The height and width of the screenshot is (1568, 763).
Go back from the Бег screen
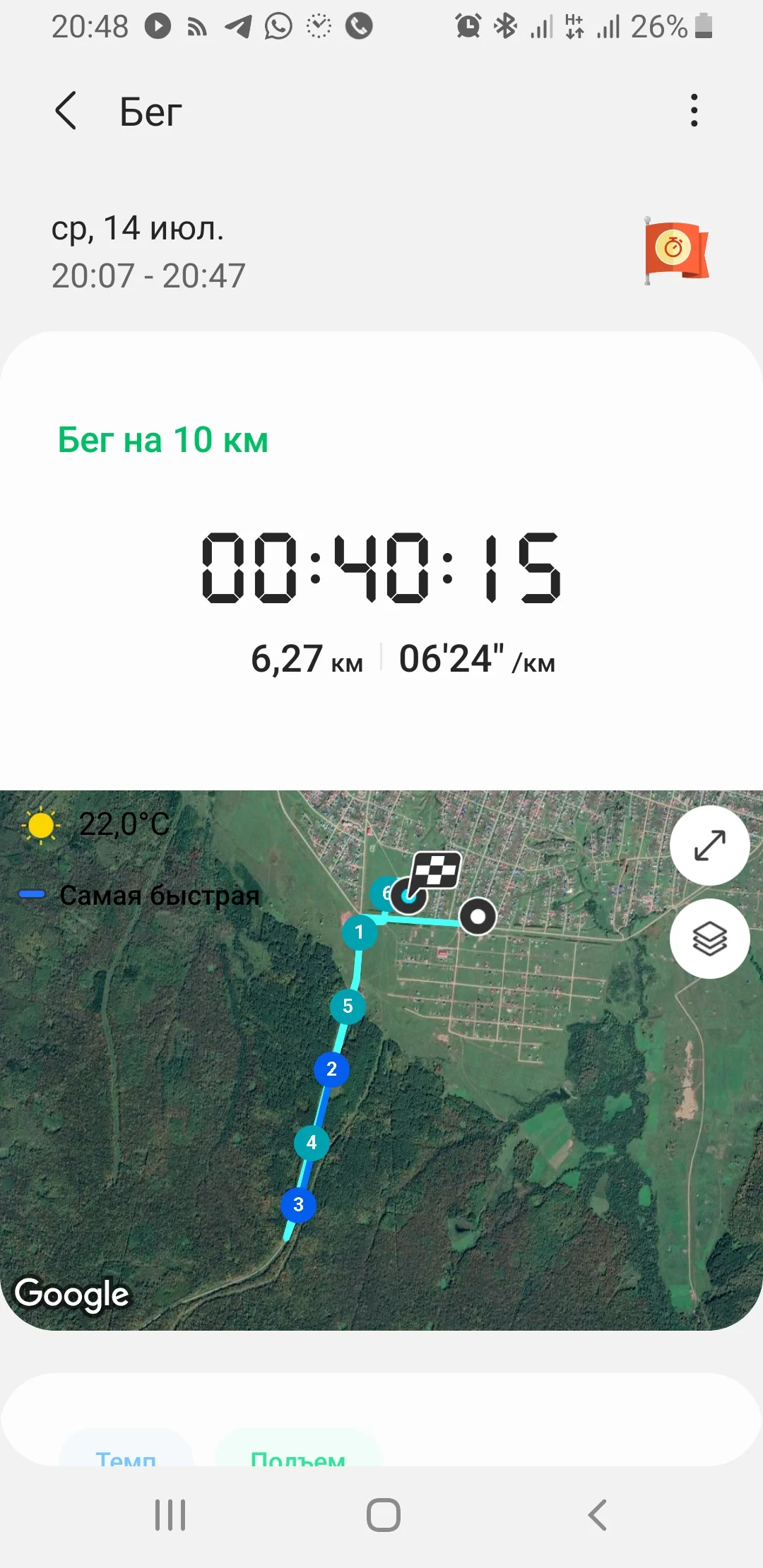click(66, 111)
